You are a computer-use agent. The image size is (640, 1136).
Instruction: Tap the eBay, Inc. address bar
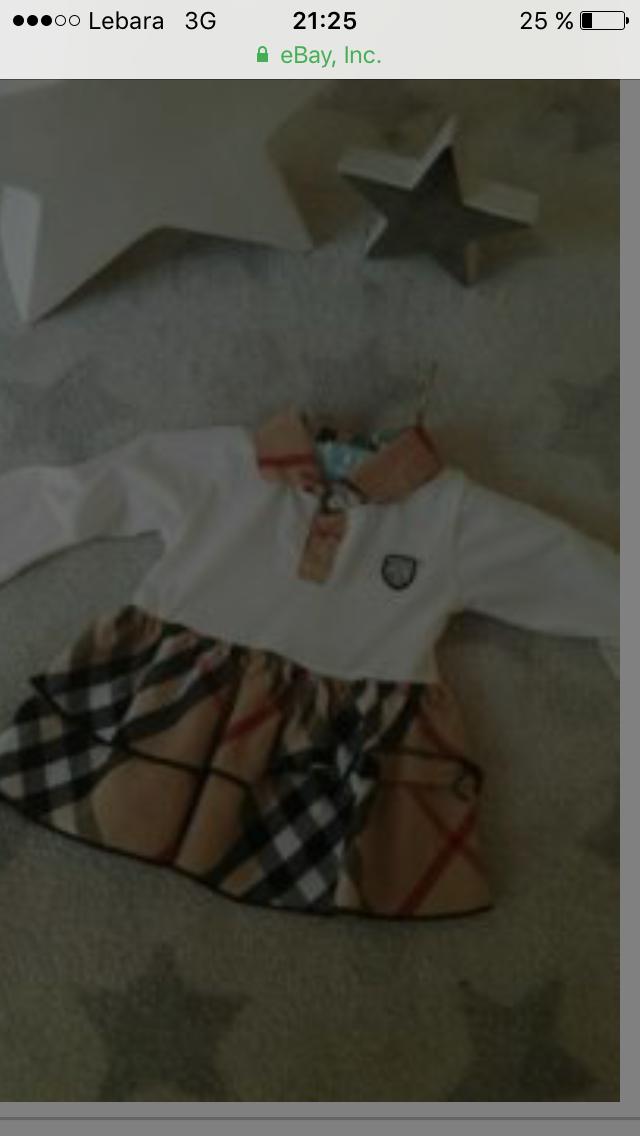click(x=320, y=56)
